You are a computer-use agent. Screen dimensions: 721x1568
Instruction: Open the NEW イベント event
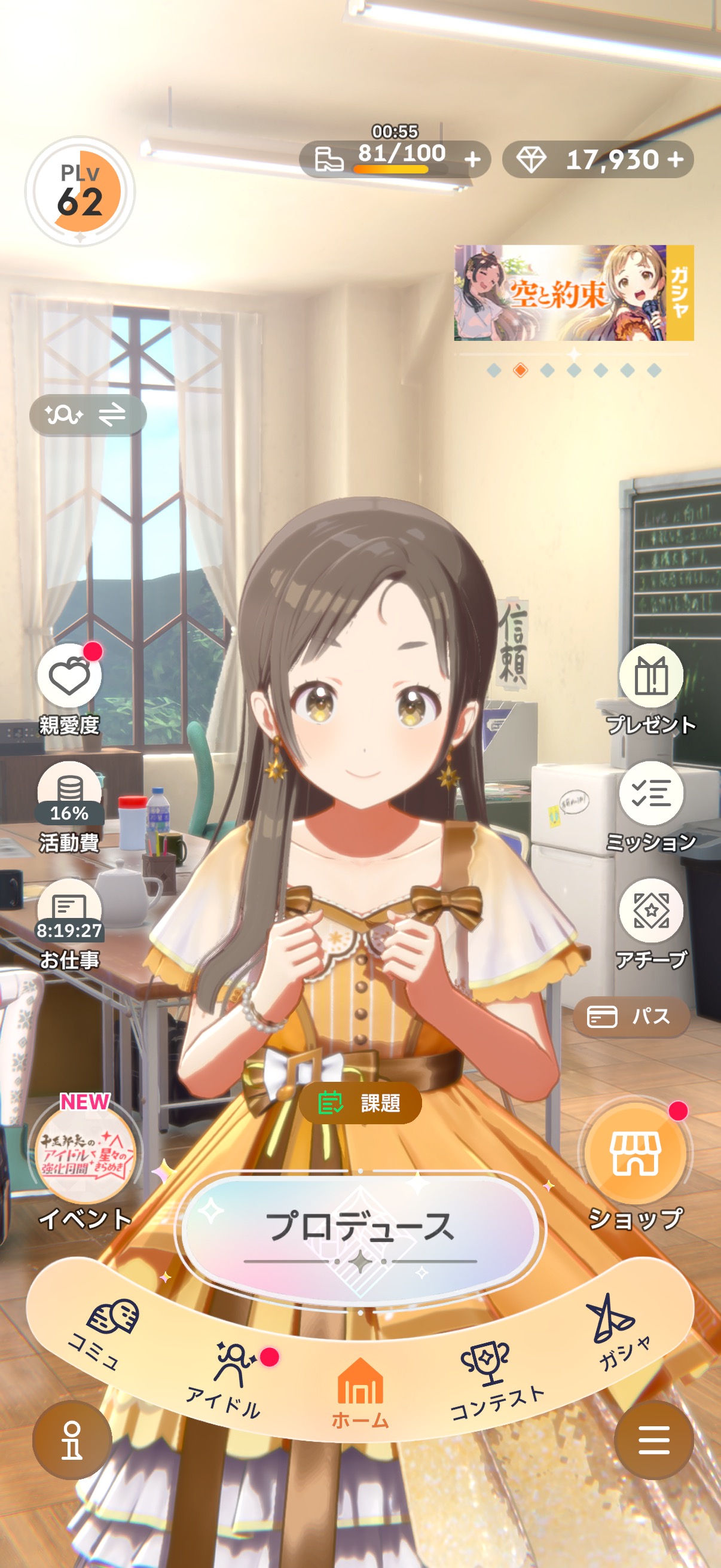point(85,1154)
